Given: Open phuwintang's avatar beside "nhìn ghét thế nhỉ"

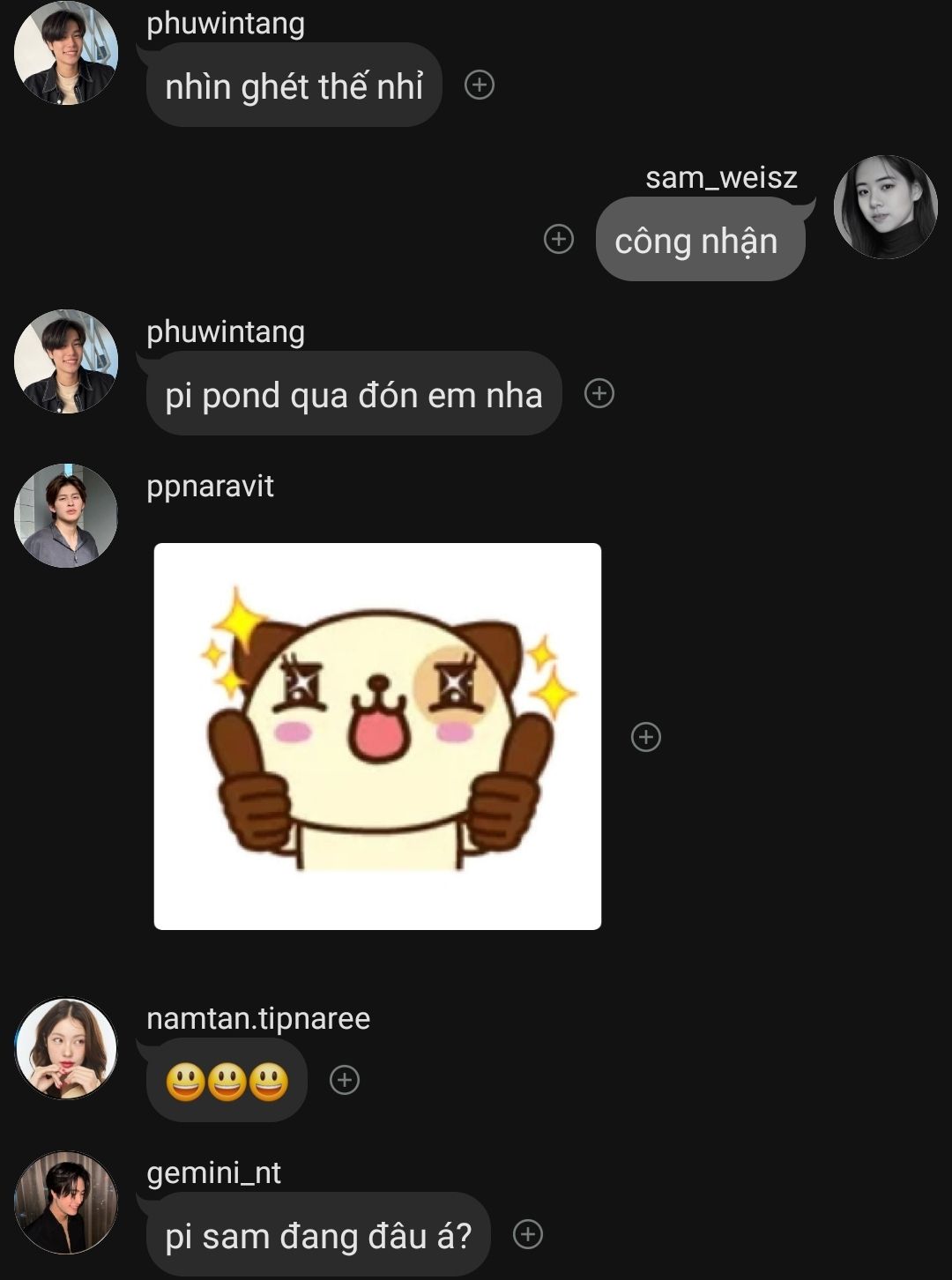Looking at the screenshot, I should [x=66, y=53].
